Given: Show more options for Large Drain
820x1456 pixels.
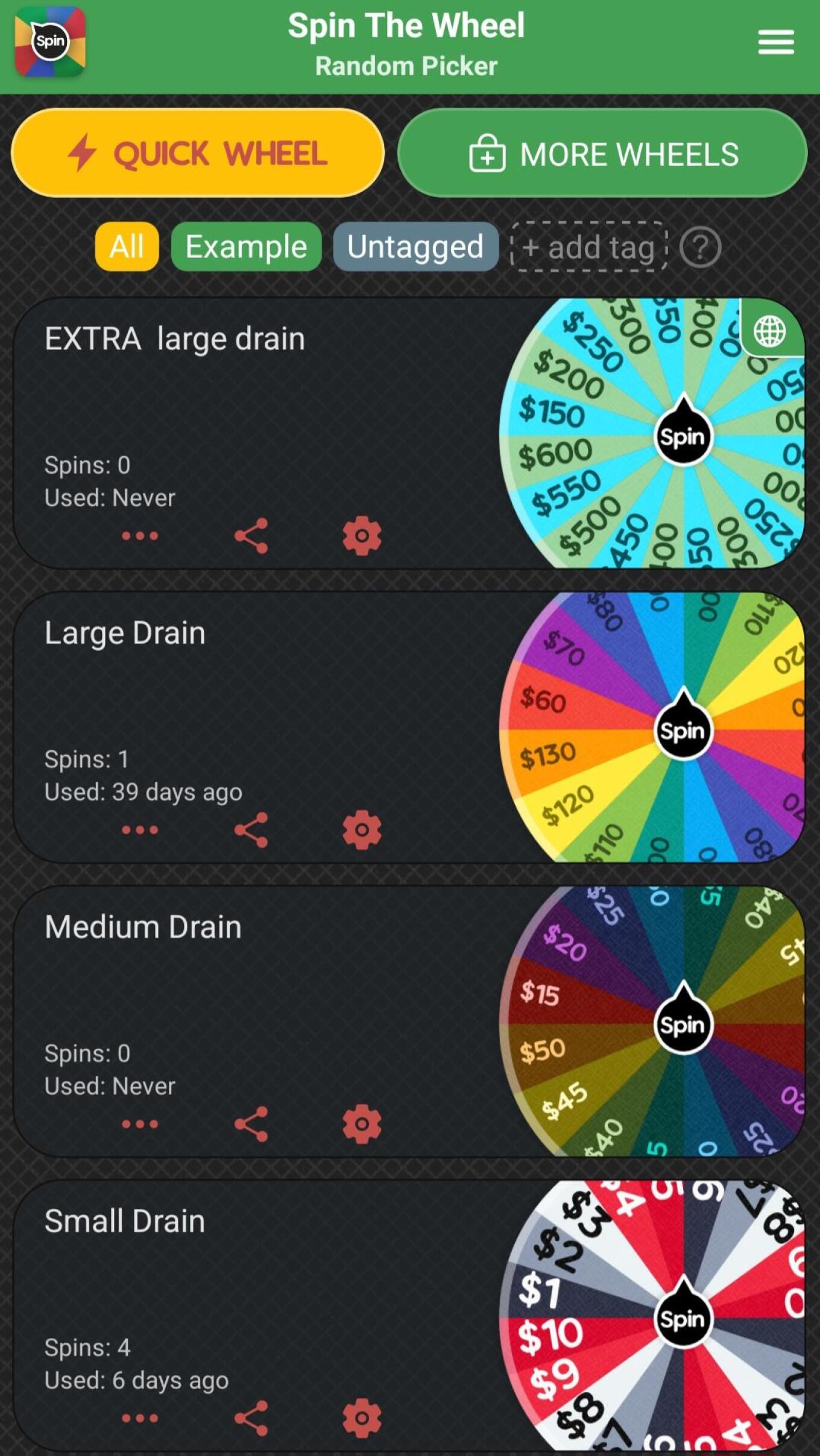Looking at the screenshot, I should [140, 830].
